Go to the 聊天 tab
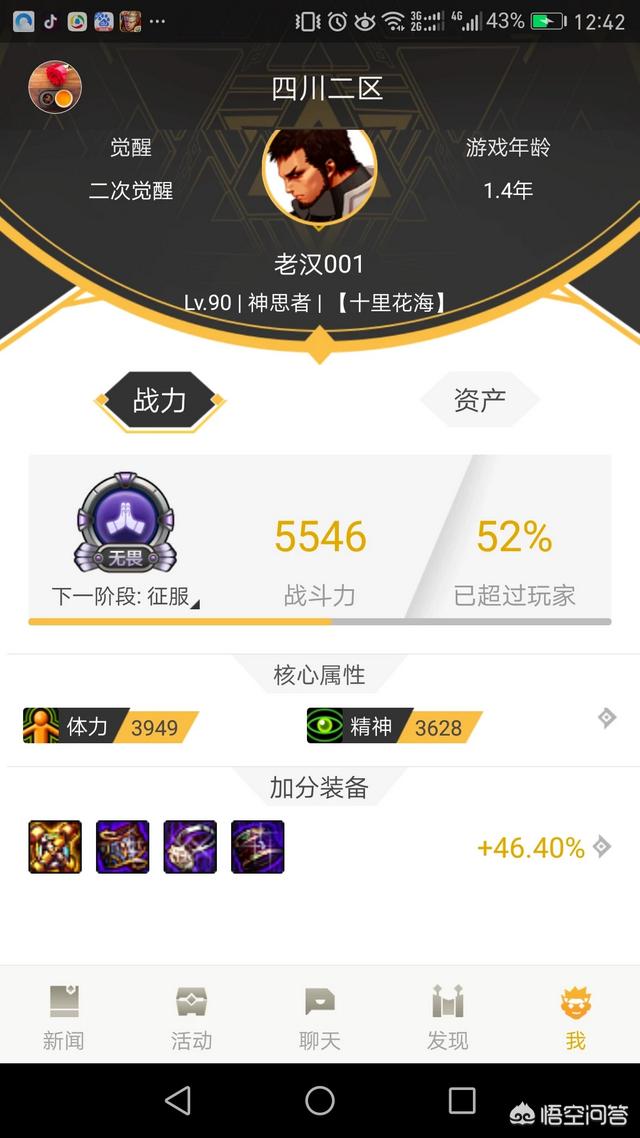640x1138 pixels. coord(320,1017)
